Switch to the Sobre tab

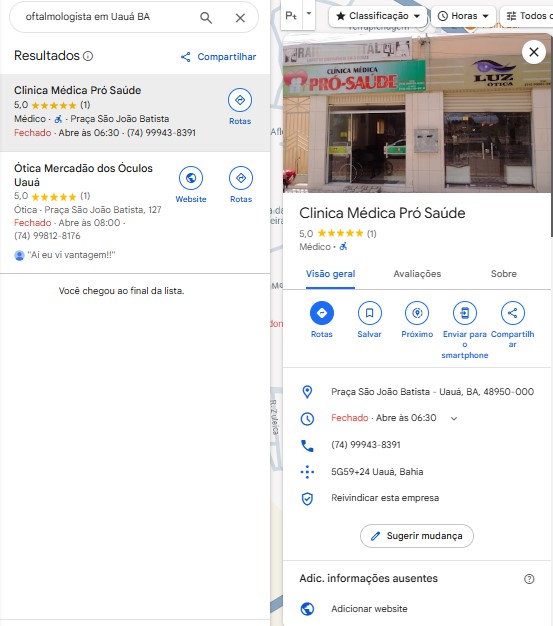tap(503, 274)
